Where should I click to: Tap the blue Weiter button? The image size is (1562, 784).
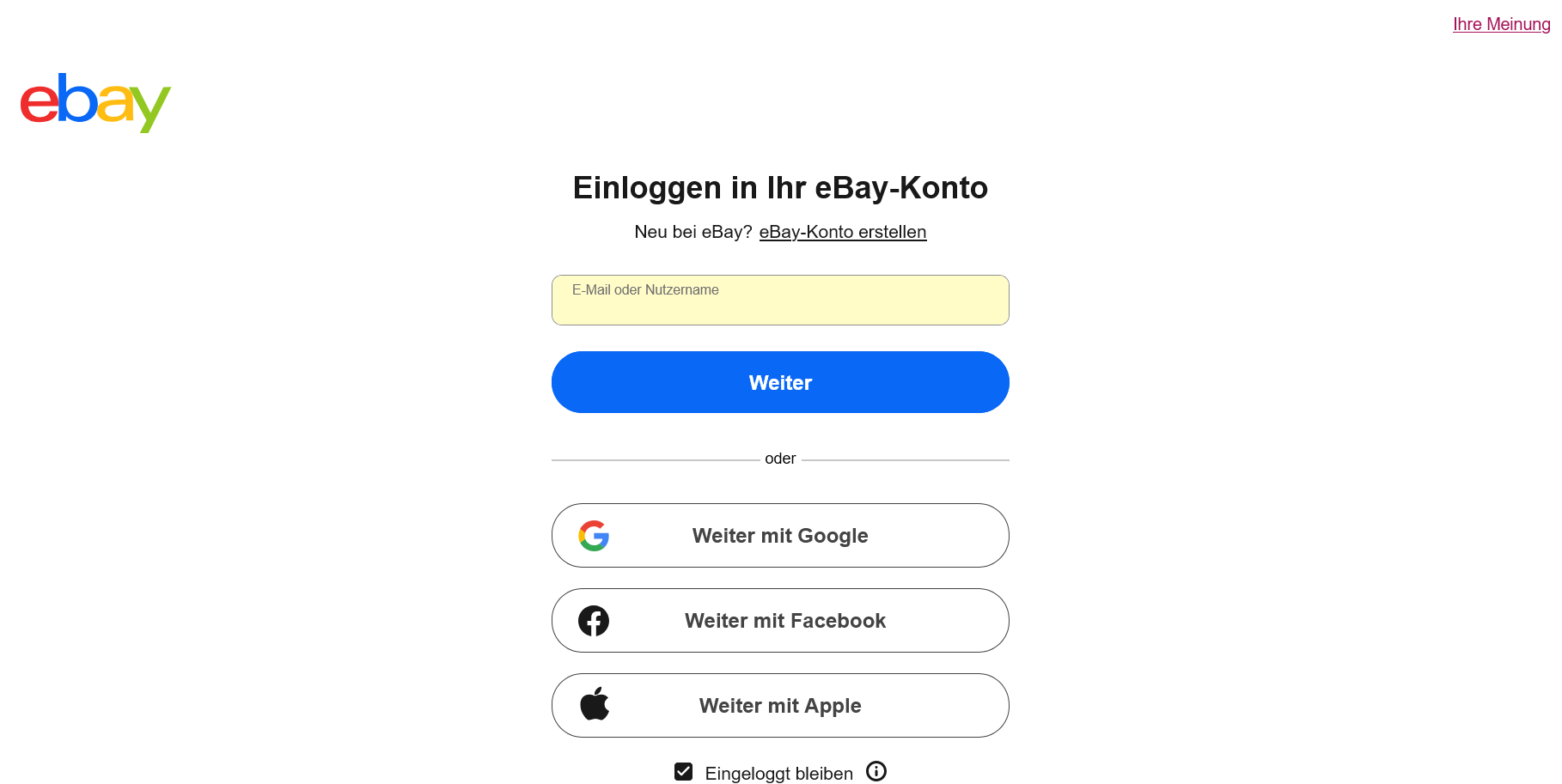click(780, 382)
